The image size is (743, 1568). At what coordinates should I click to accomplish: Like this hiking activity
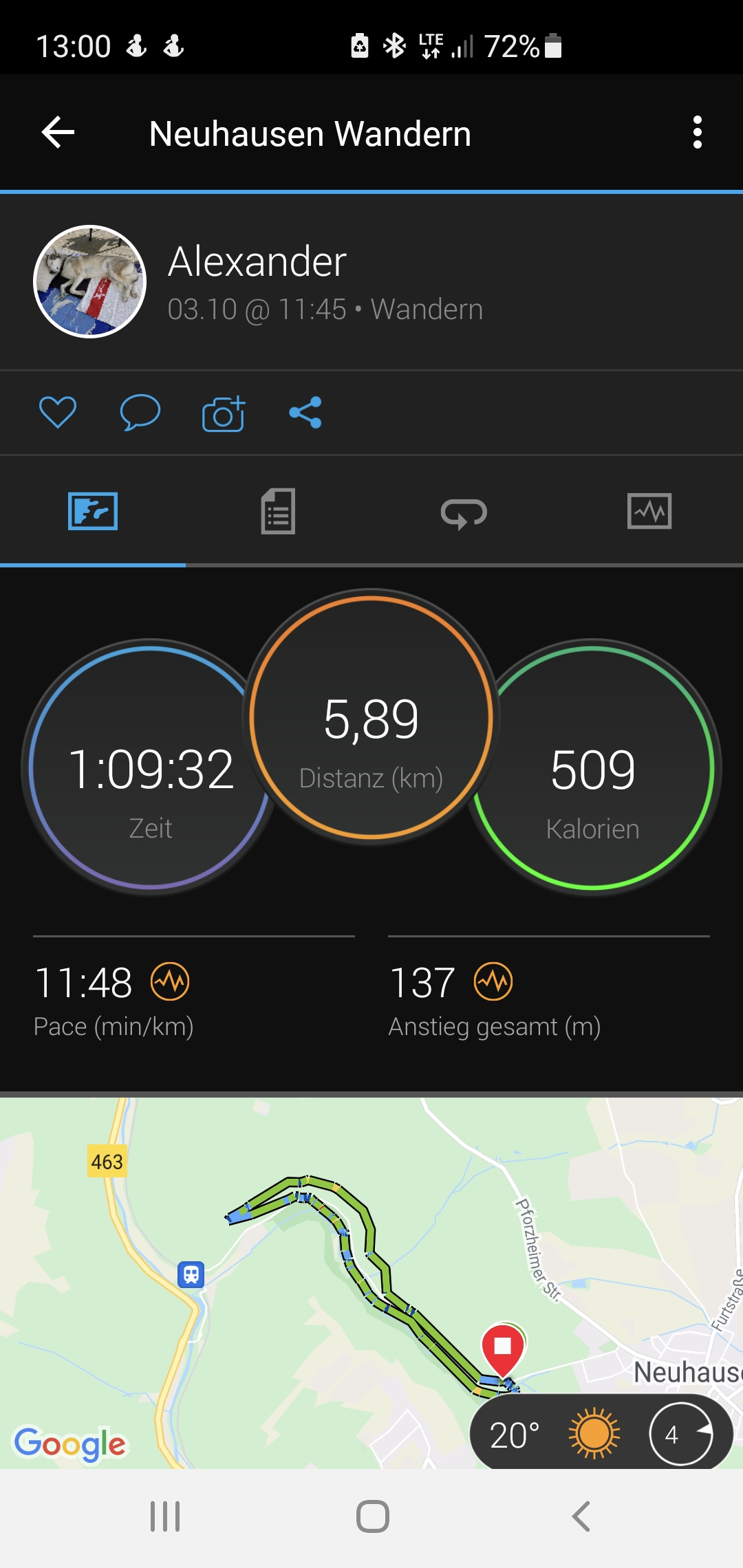[58, 413]
